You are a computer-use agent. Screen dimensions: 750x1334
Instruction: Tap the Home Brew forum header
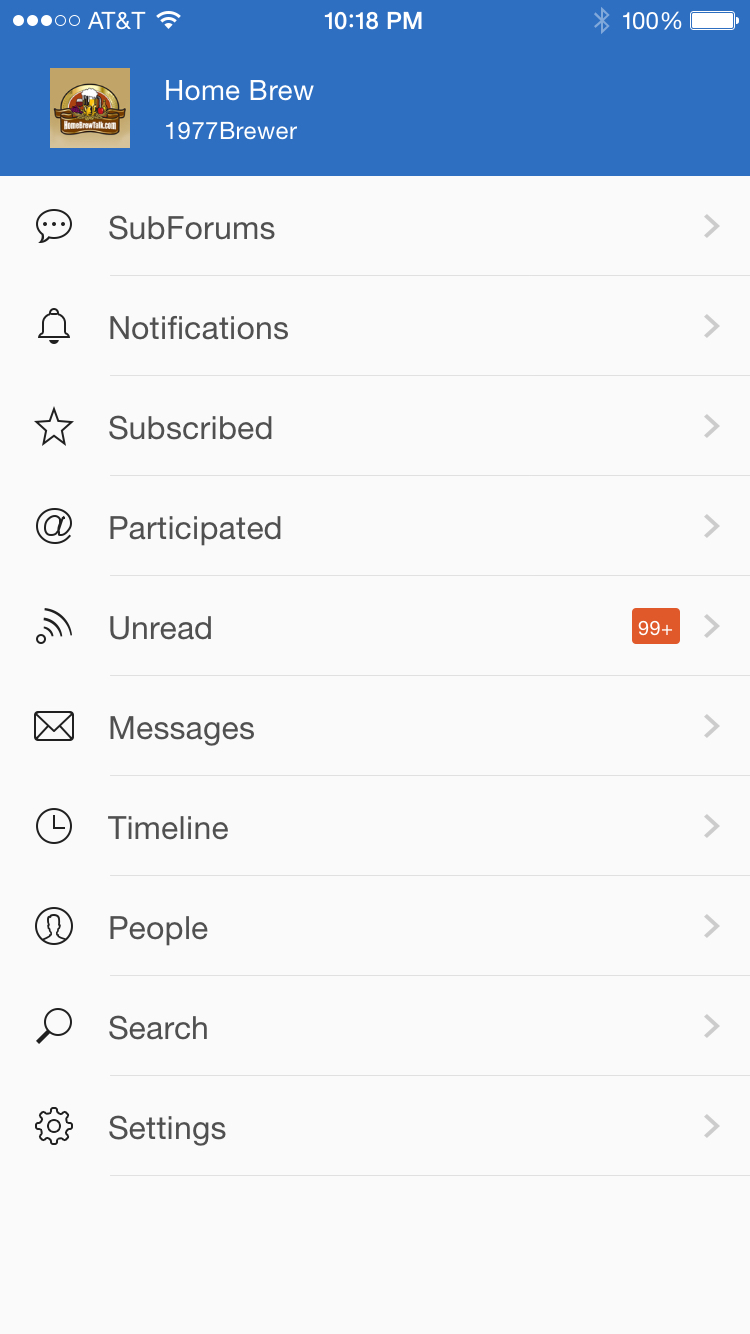375,108
